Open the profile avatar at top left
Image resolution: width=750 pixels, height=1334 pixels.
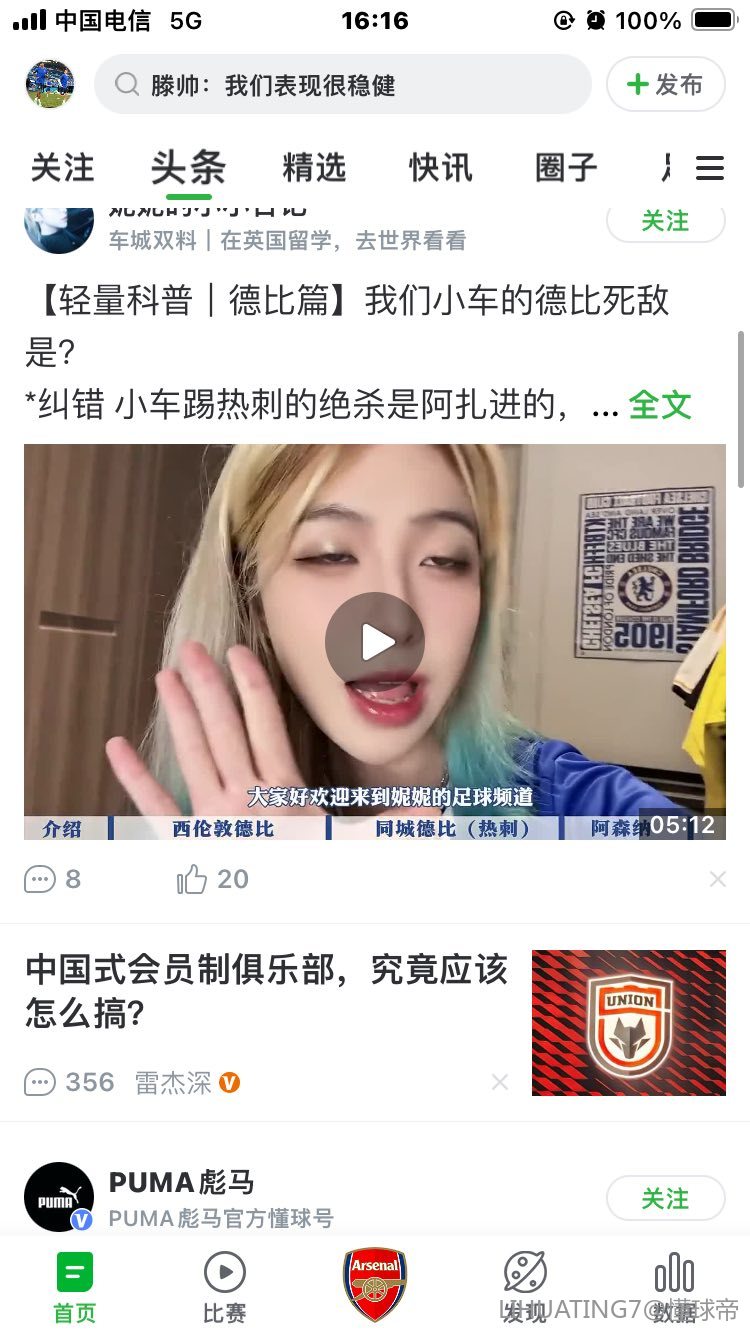point(50,84)
